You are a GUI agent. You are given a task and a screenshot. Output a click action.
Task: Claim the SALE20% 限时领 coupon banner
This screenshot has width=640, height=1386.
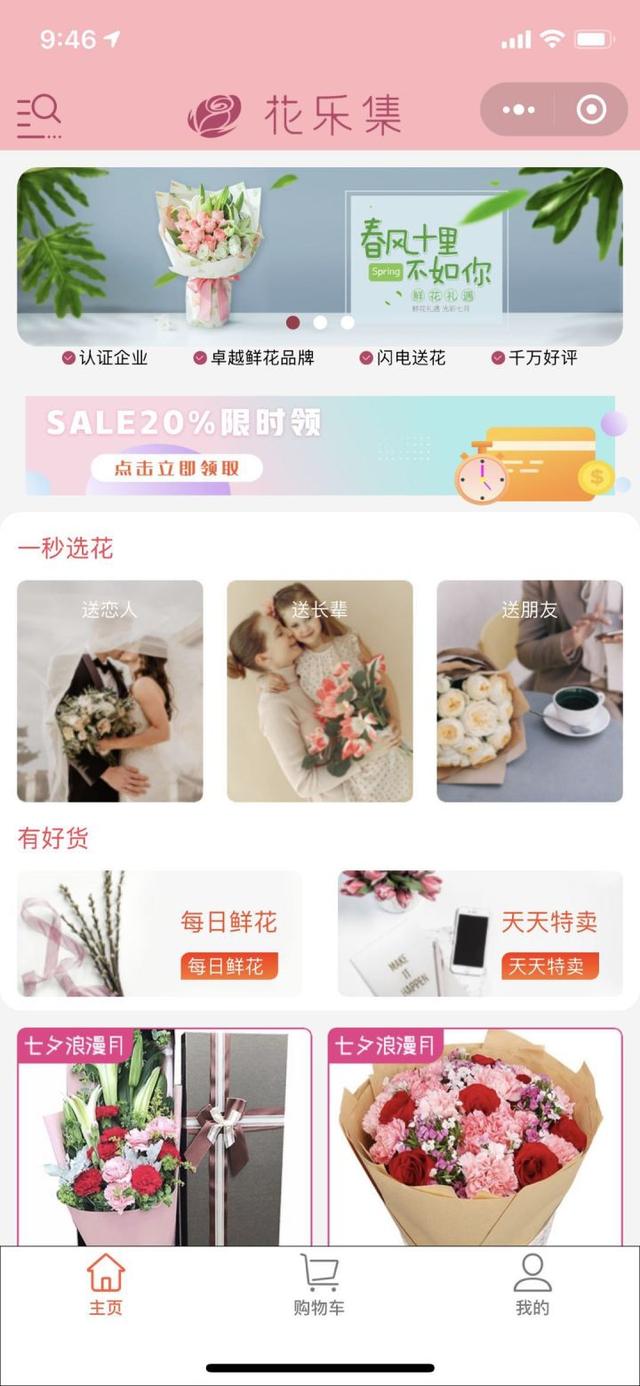coord(320,446)
